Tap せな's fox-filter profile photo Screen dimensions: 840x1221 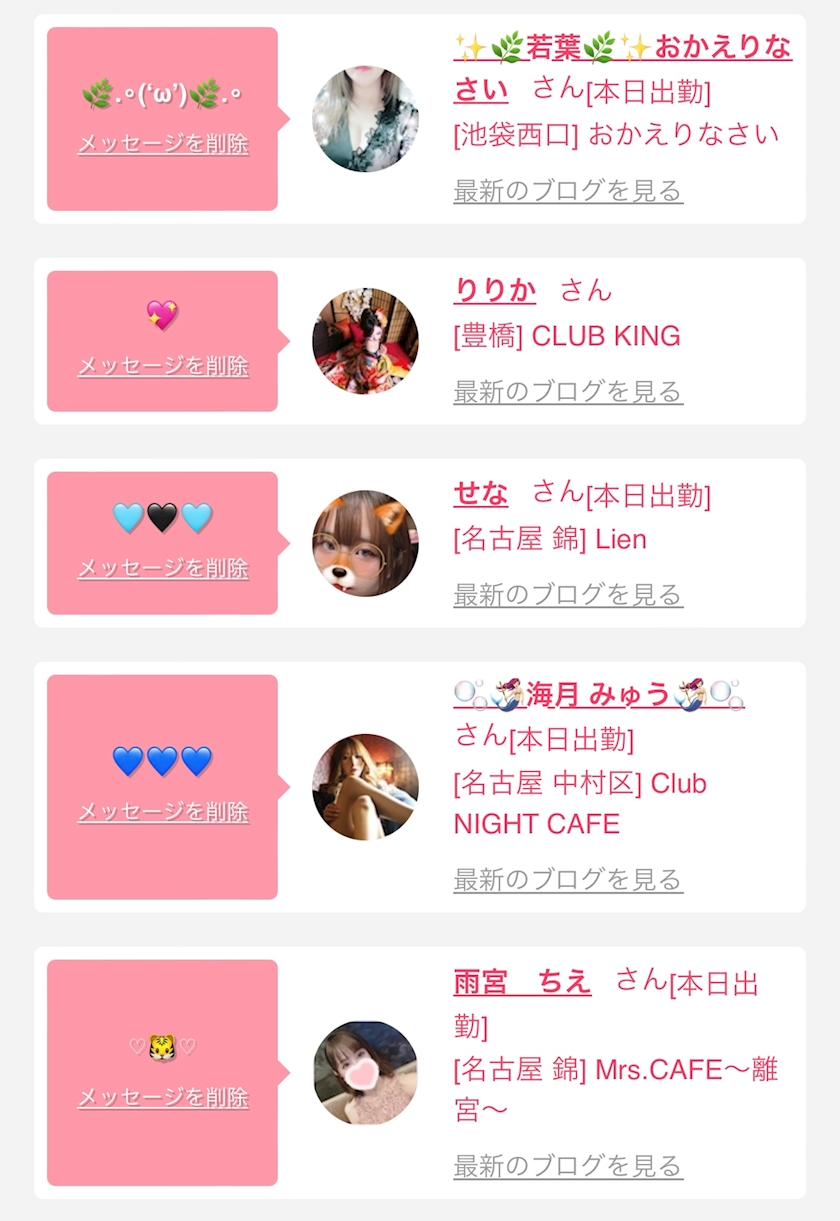(x=365, y=543)
